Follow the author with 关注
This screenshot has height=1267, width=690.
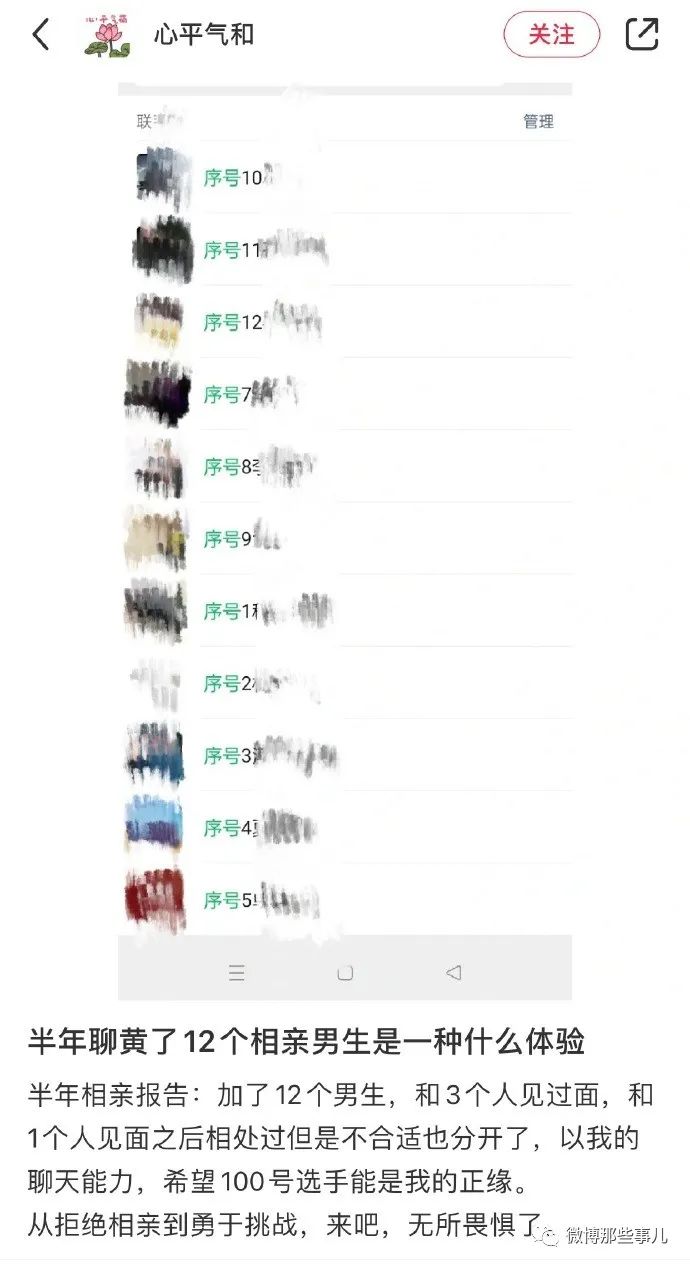(551, 35)
